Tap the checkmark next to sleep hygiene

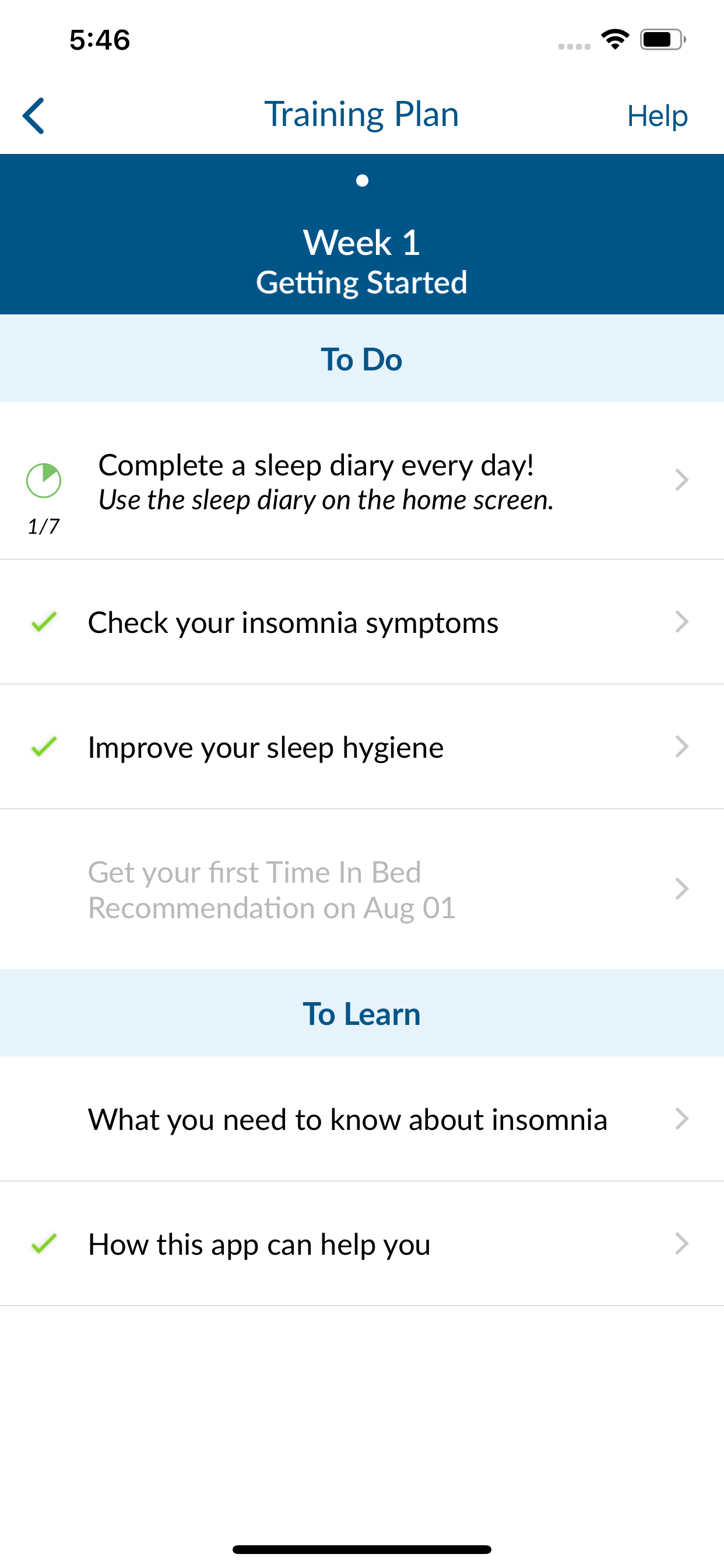(43, 746)
